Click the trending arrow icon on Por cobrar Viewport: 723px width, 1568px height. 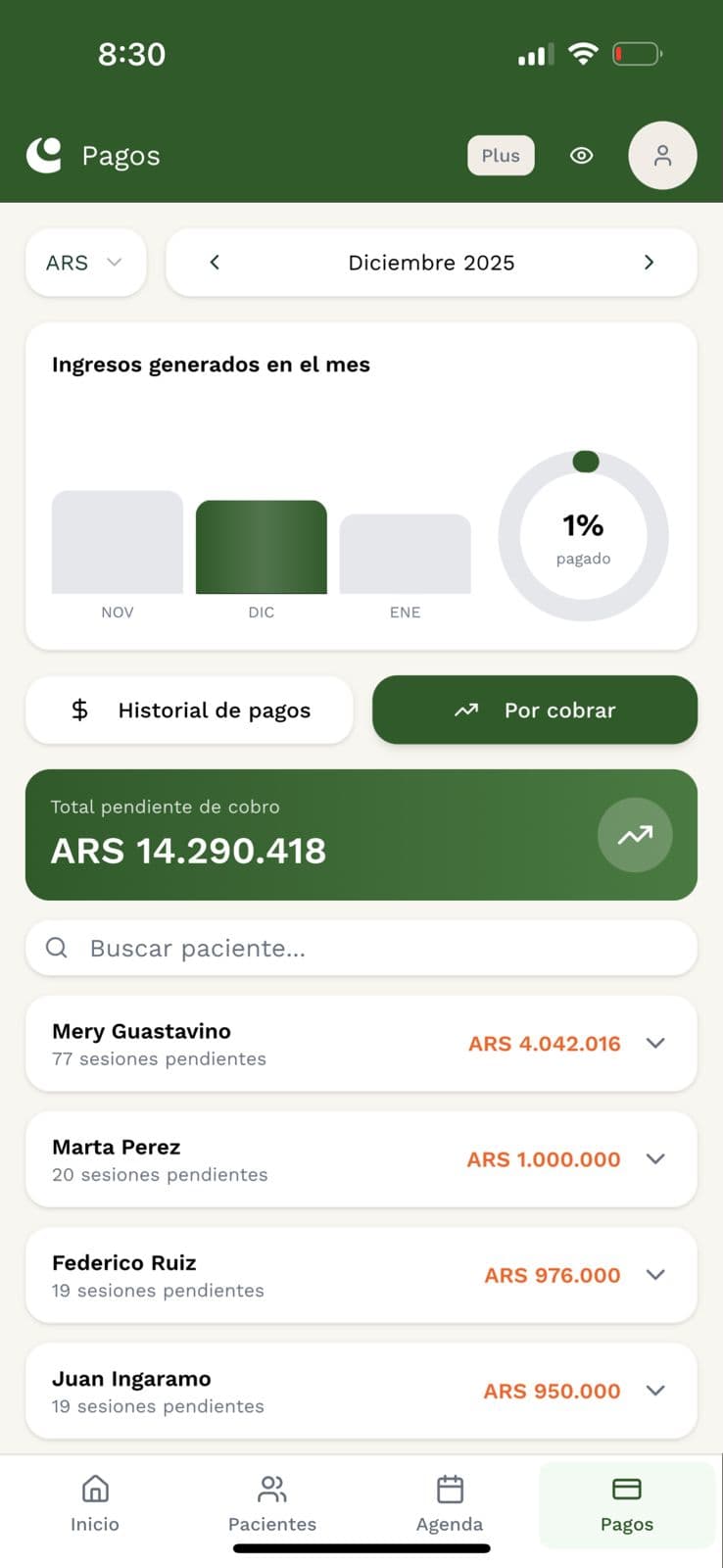pos(466,710)
